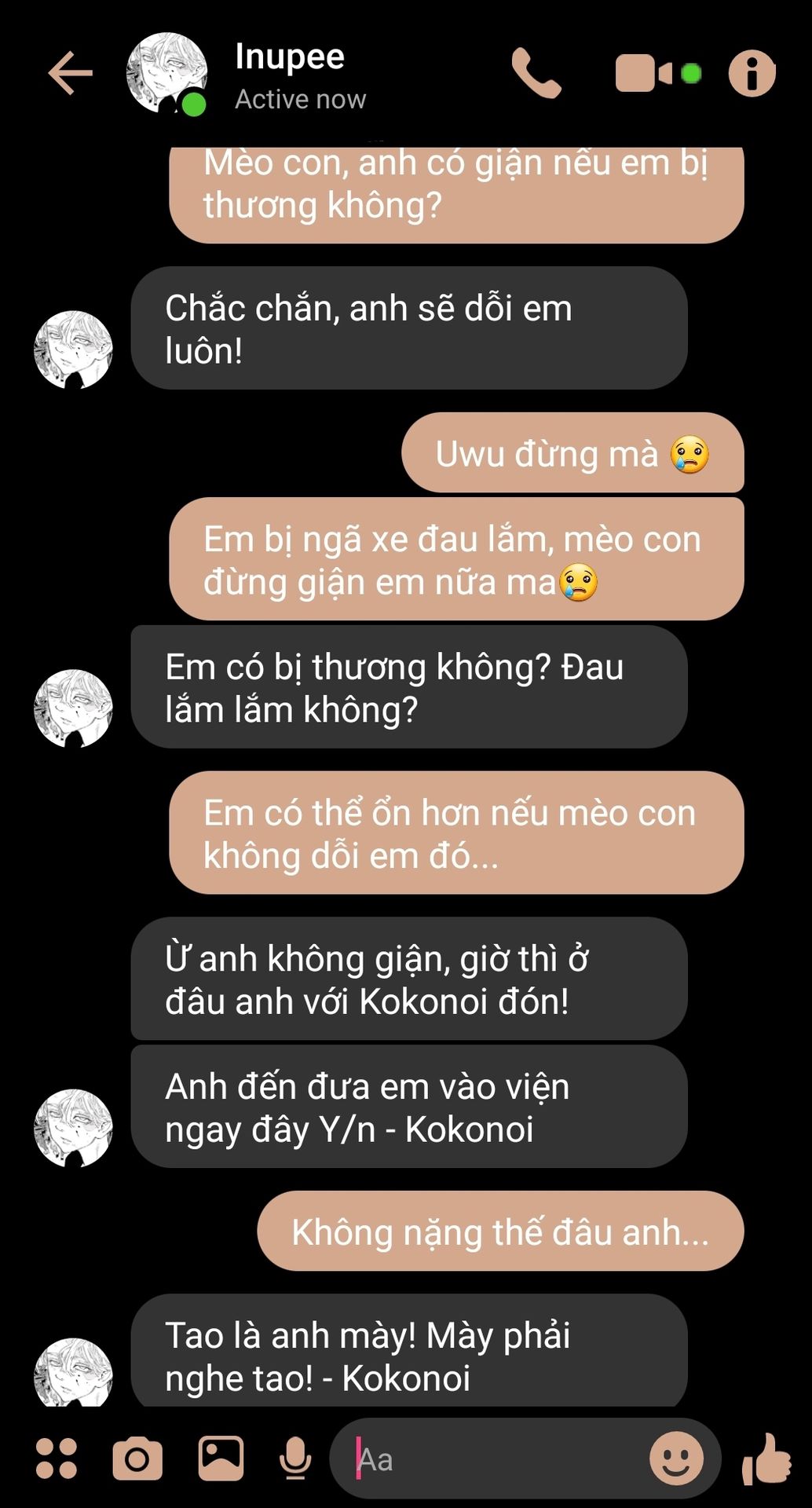The width and height of the screenshot is (812, 1508).
Task: Start a video call with Inupee
Action: point(644,74)
